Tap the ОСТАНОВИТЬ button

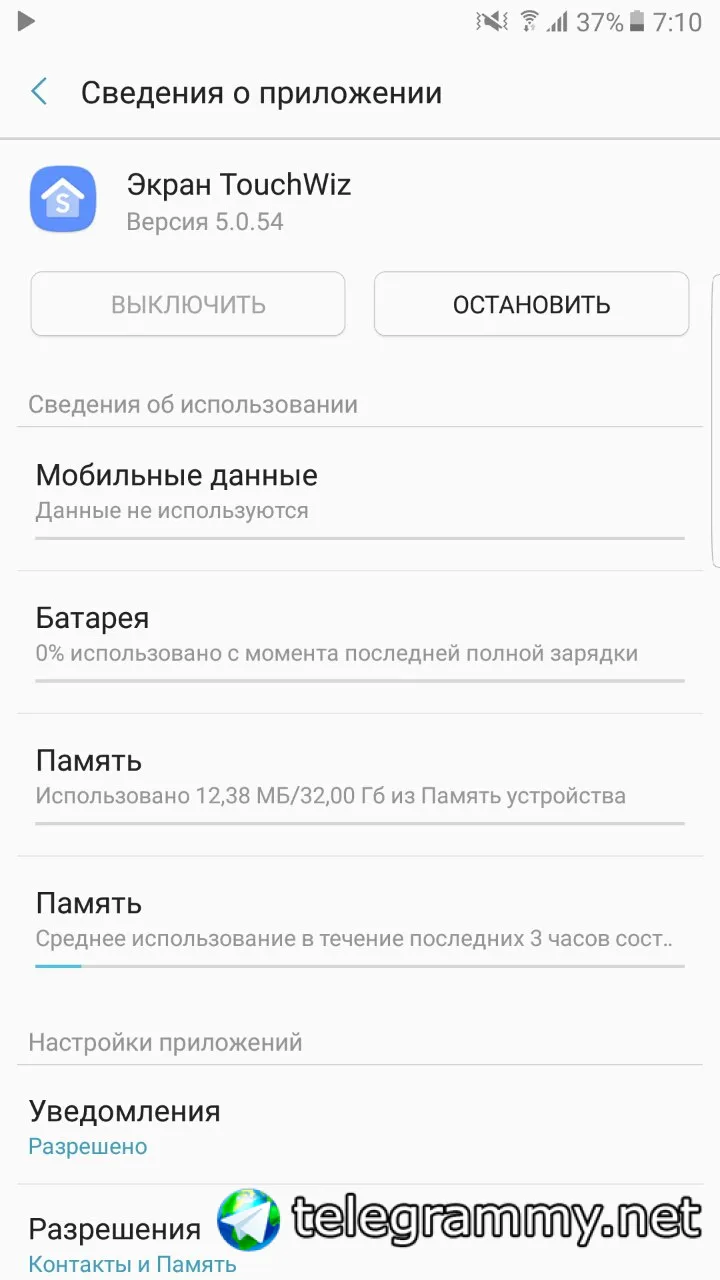point(531,304)
